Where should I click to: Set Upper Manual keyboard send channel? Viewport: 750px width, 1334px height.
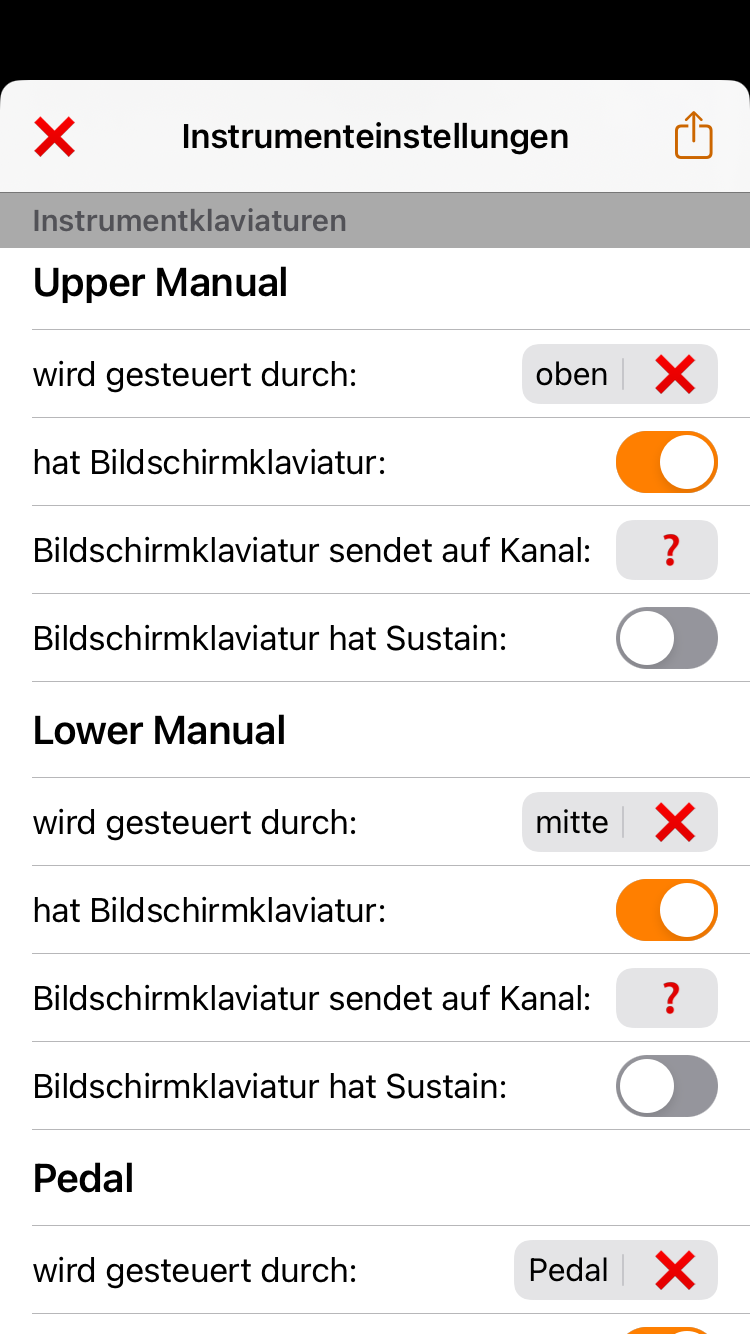pos(666,550)
